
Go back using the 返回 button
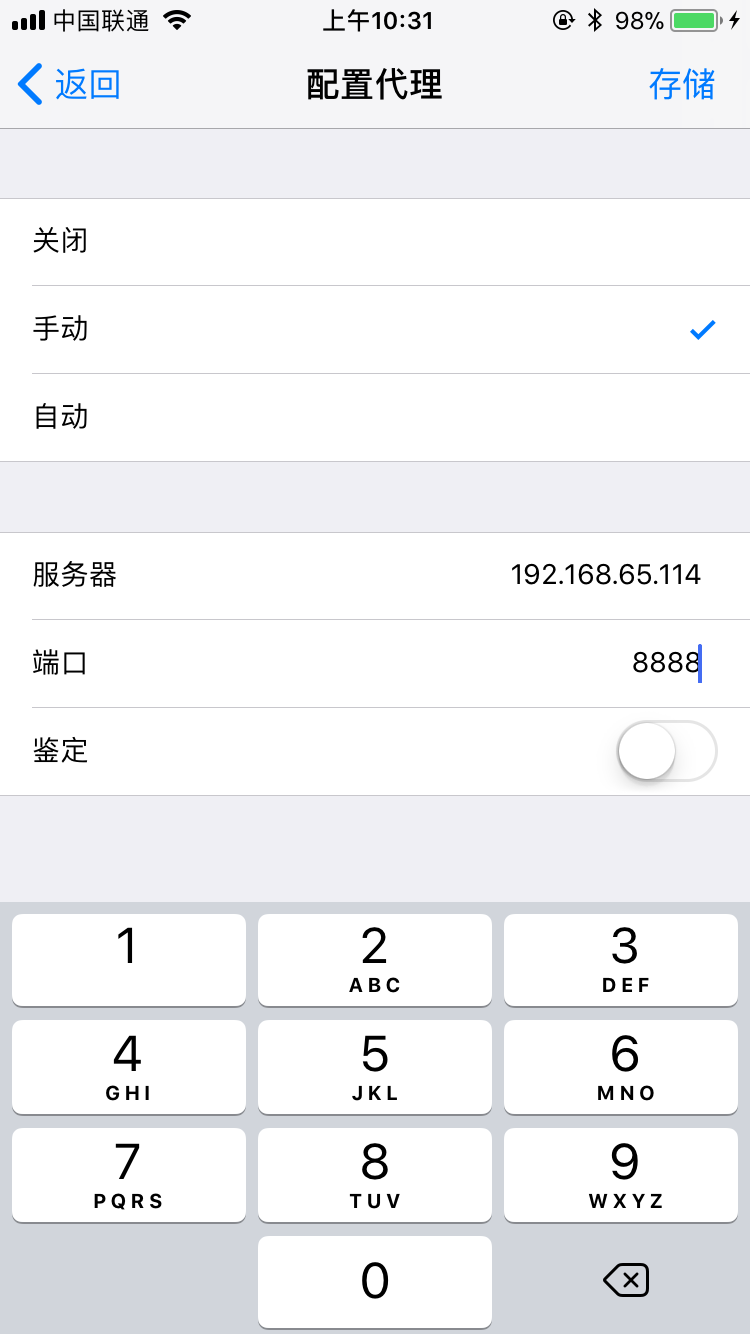pos(69,85)
